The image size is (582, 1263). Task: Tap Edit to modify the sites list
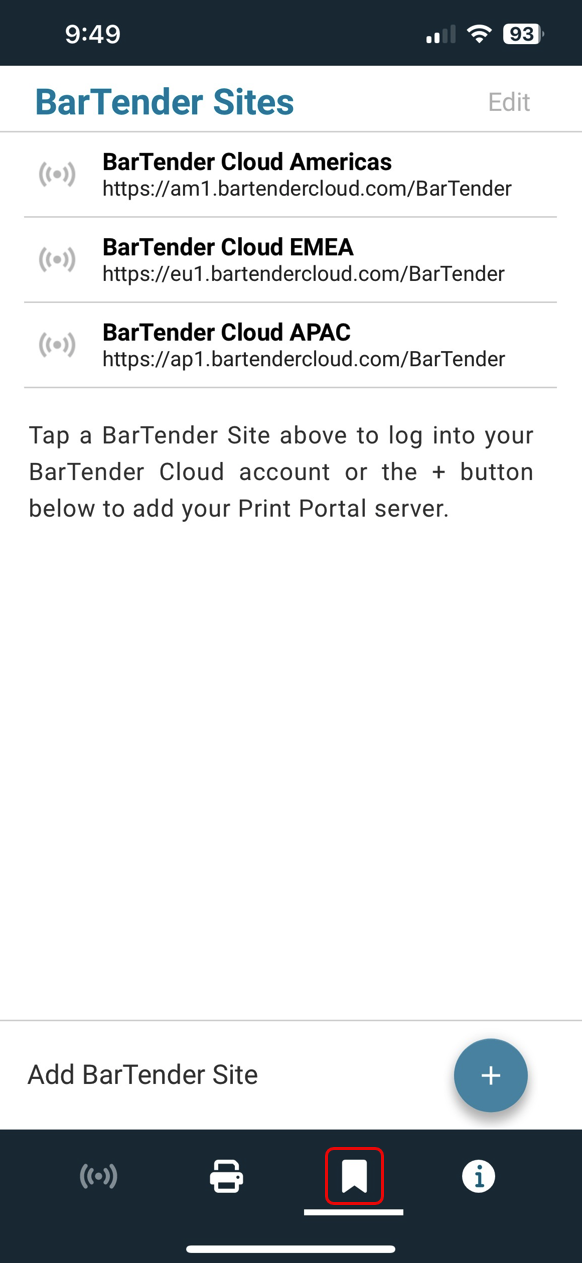click(508, 102)
